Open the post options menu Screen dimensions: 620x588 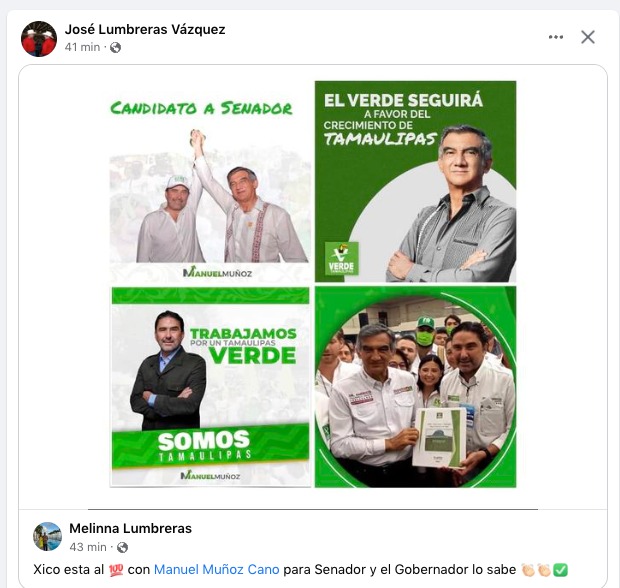[556, 37]
